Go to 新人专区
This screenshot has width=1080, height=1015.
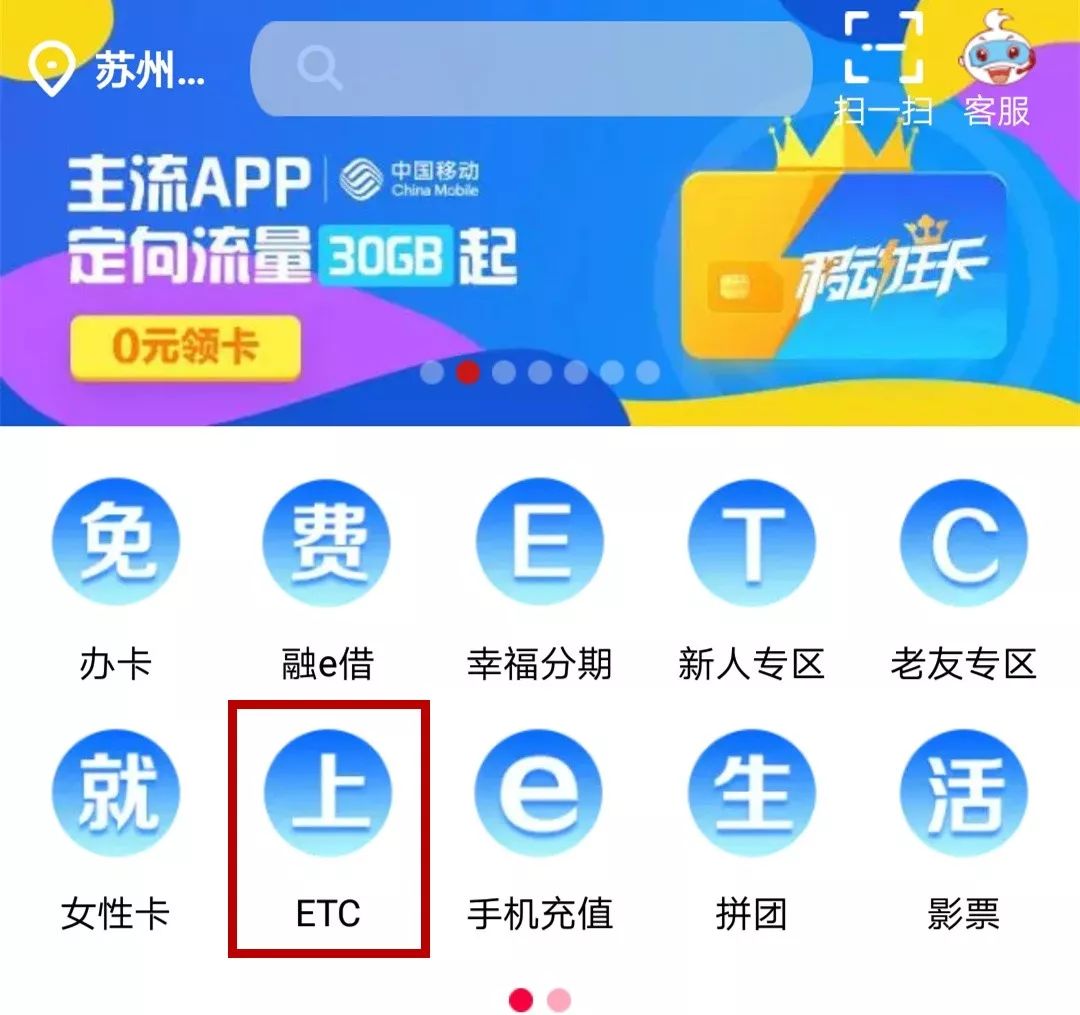(752, 582)
